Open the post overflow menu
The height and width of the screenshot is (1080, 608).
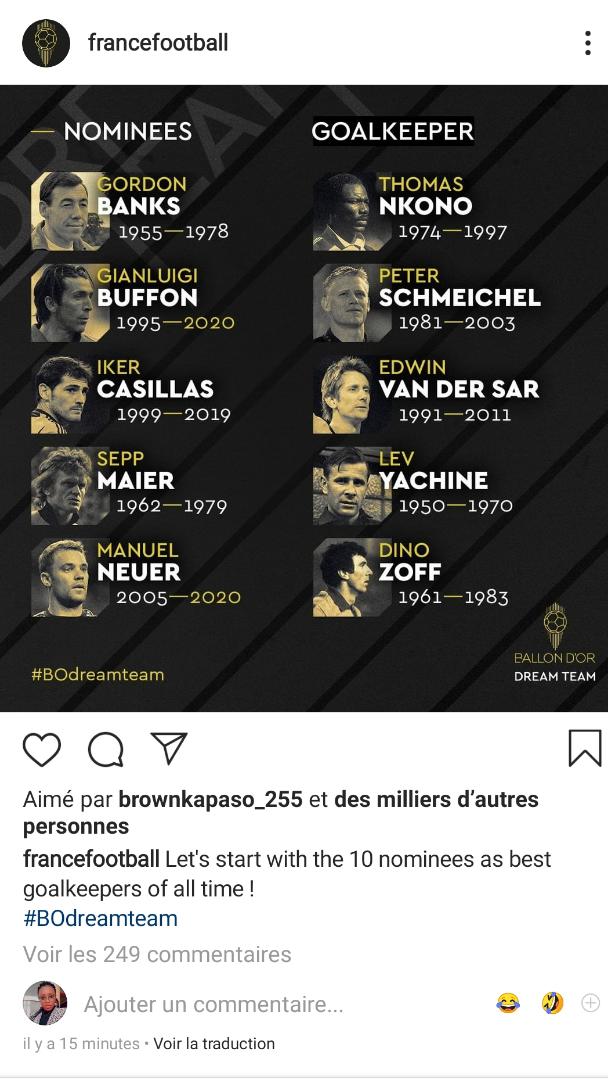[587, 43]
